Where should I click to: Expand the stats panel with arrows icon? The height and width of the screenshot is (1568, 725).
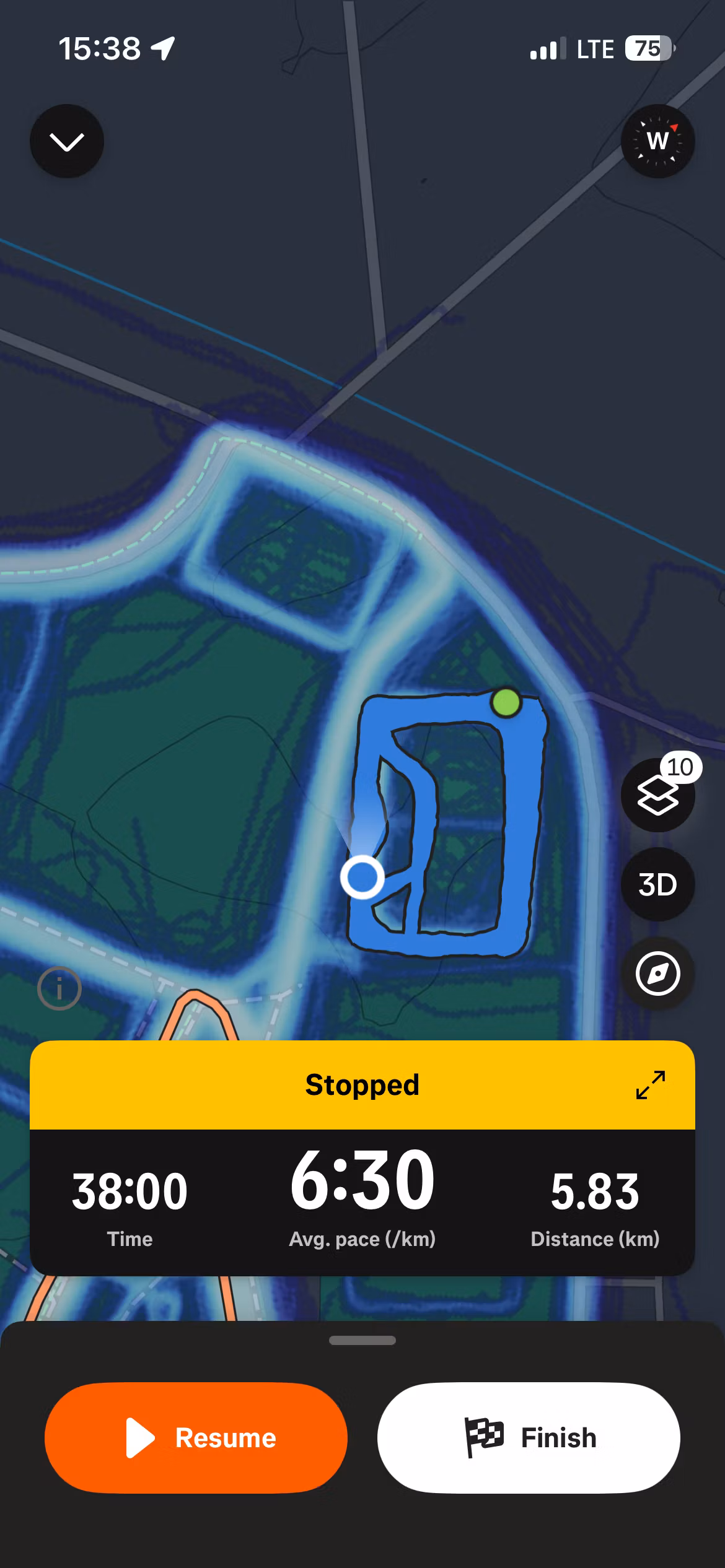point(651,1085)
